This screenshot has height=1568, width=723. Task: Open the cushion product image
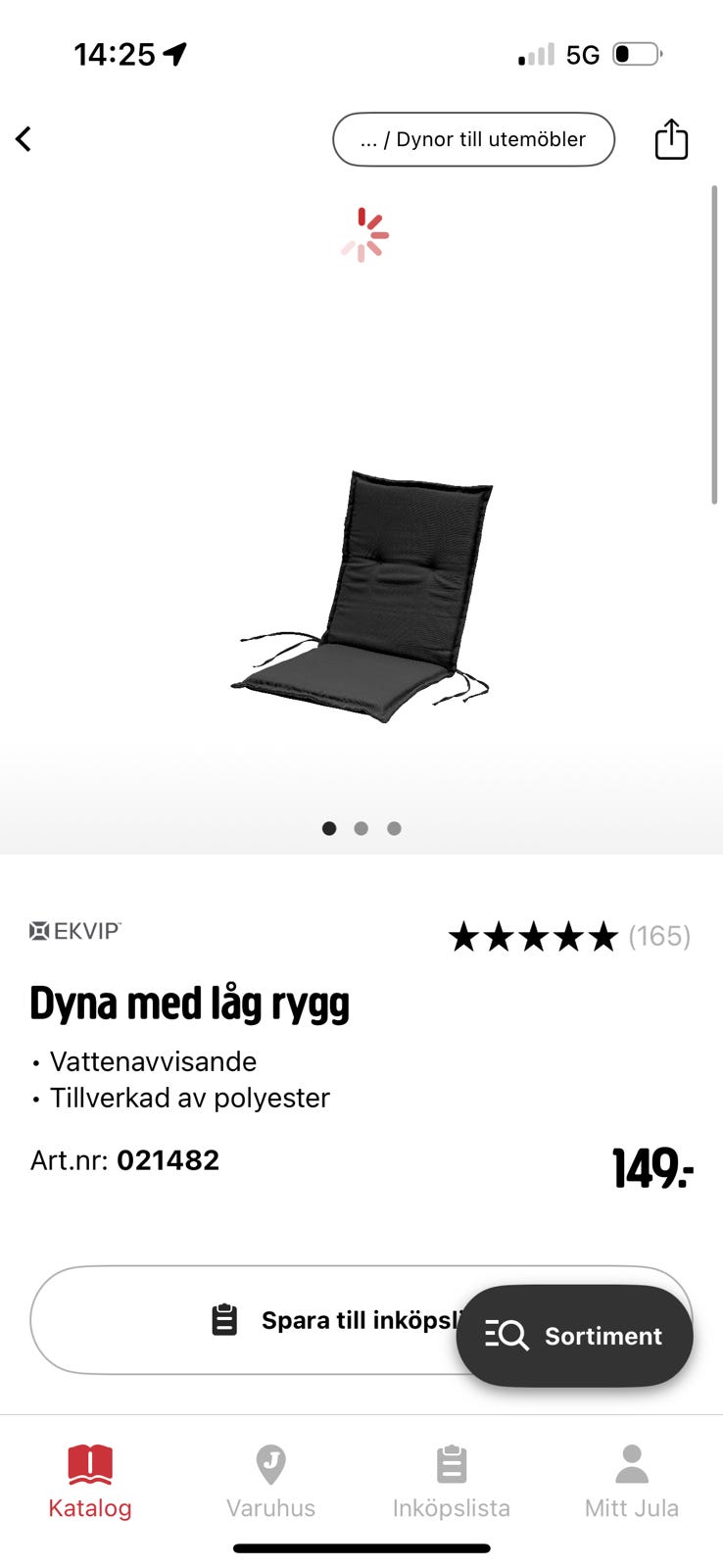[x=361, y=598]
